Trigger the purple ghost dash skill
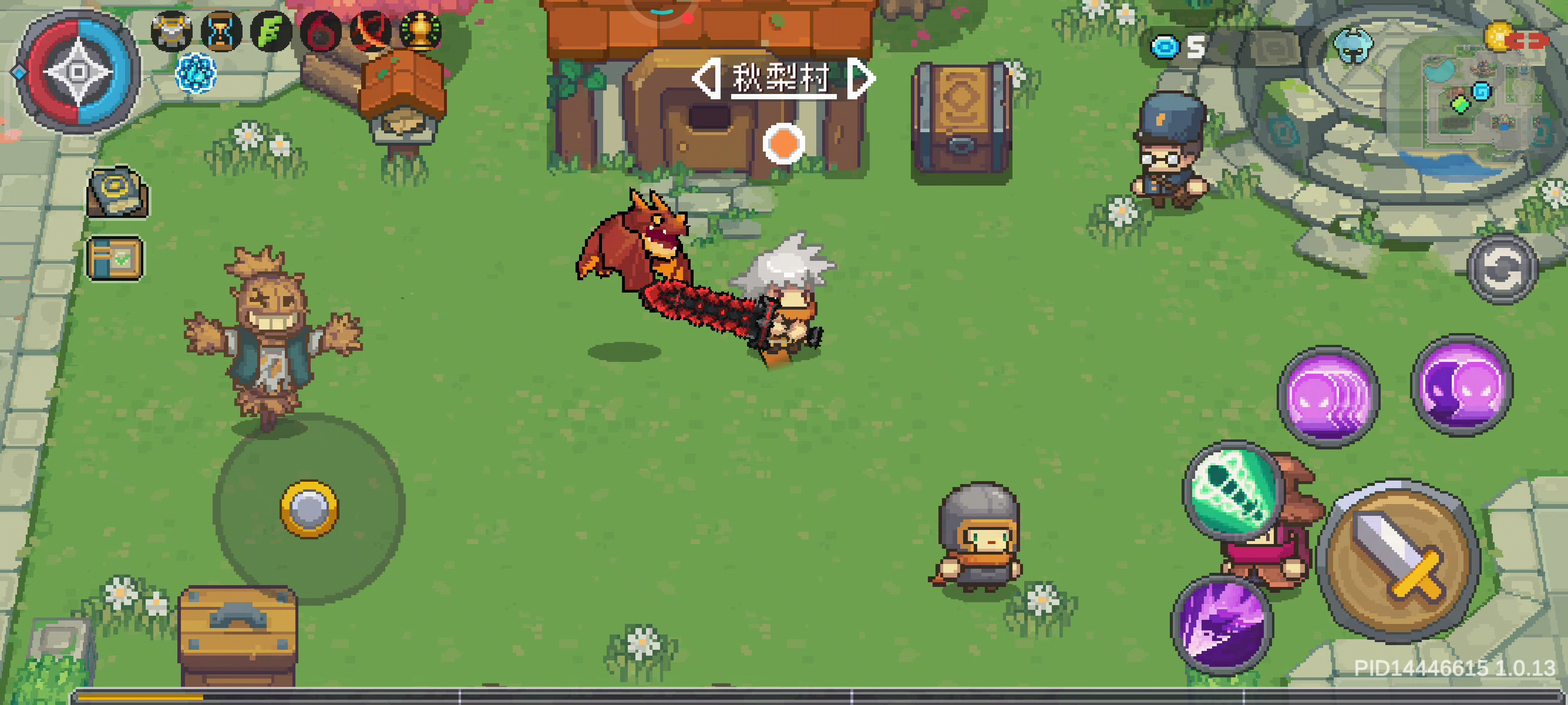 coord(1328,396)
